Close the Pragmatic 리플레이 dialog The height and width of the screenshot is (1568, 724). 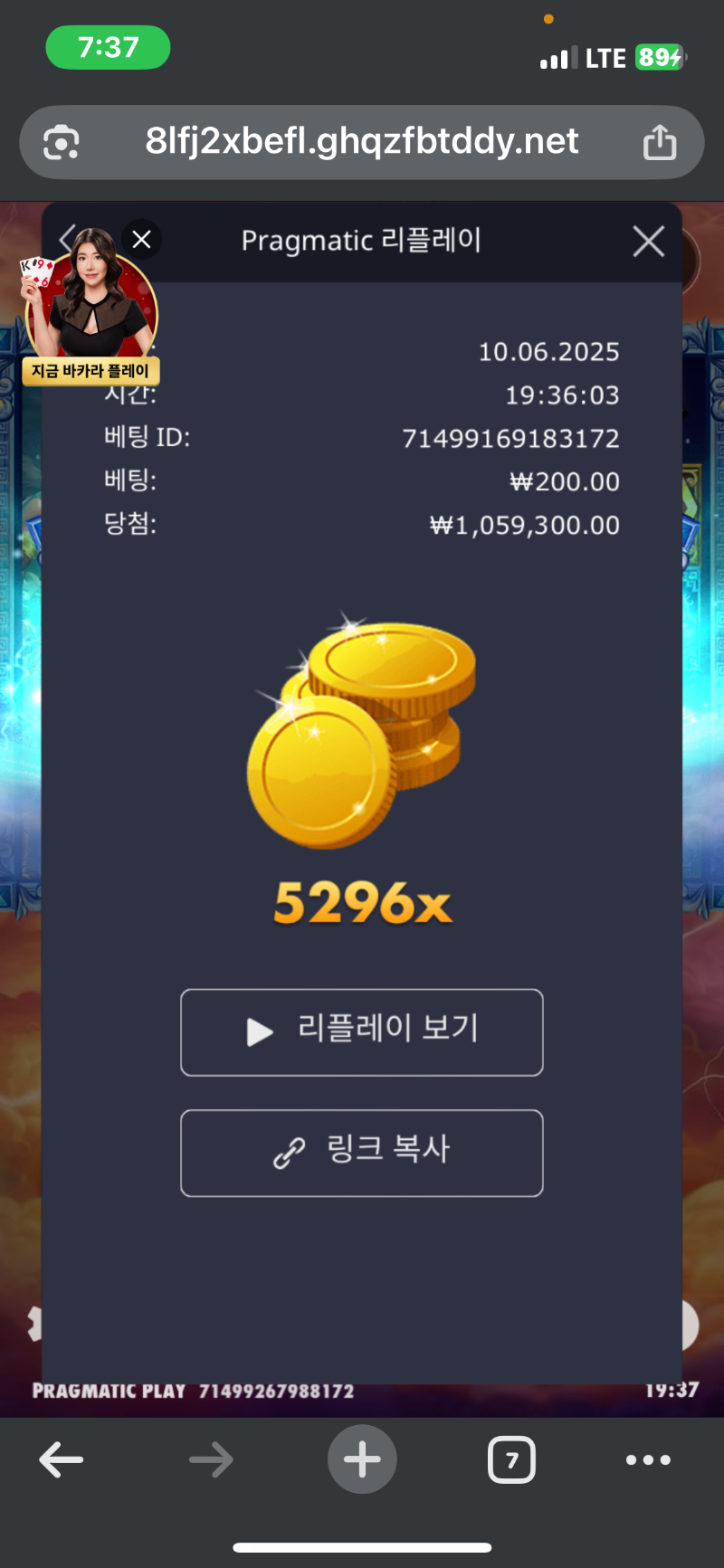[x=648, y=242]
